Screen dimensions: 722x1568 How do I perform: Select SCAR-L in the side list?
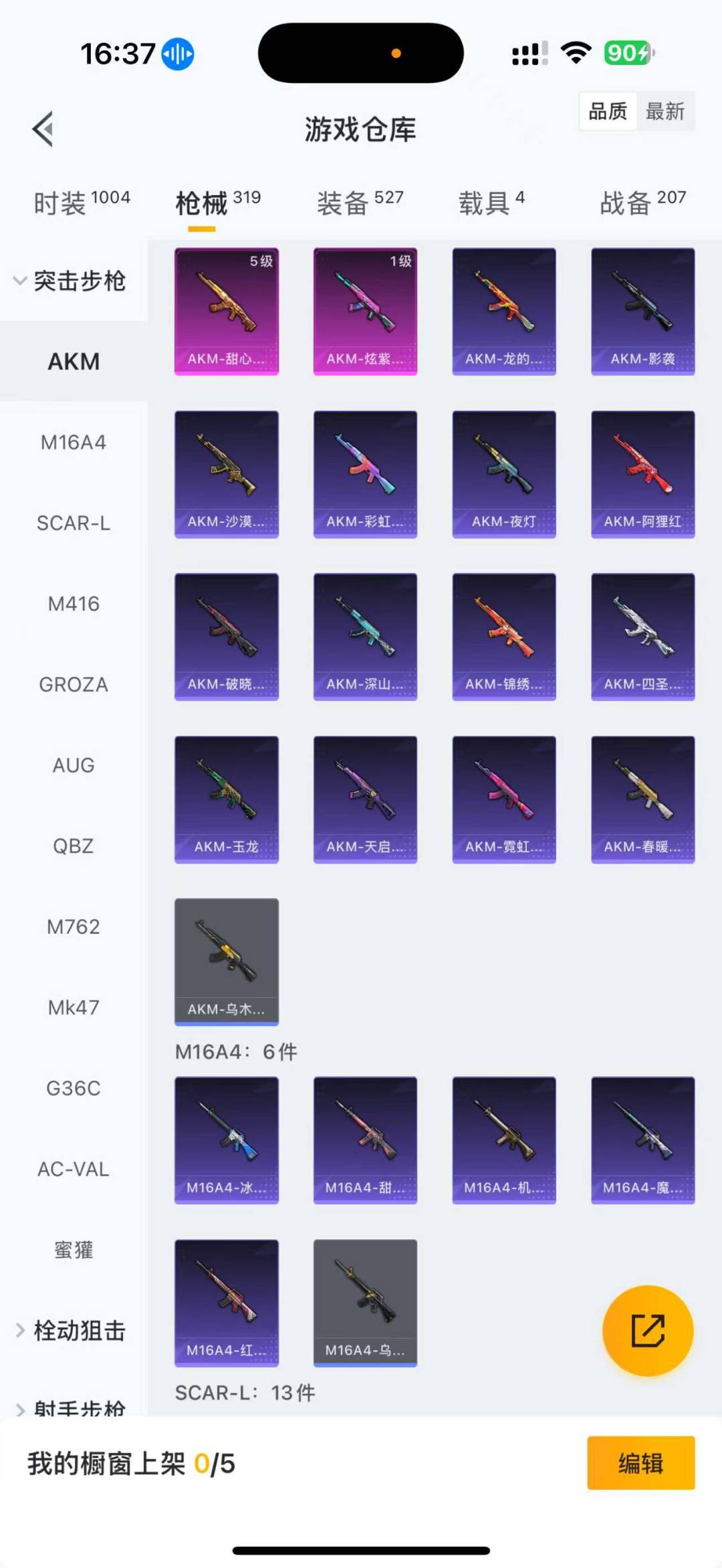coord(74,523)
